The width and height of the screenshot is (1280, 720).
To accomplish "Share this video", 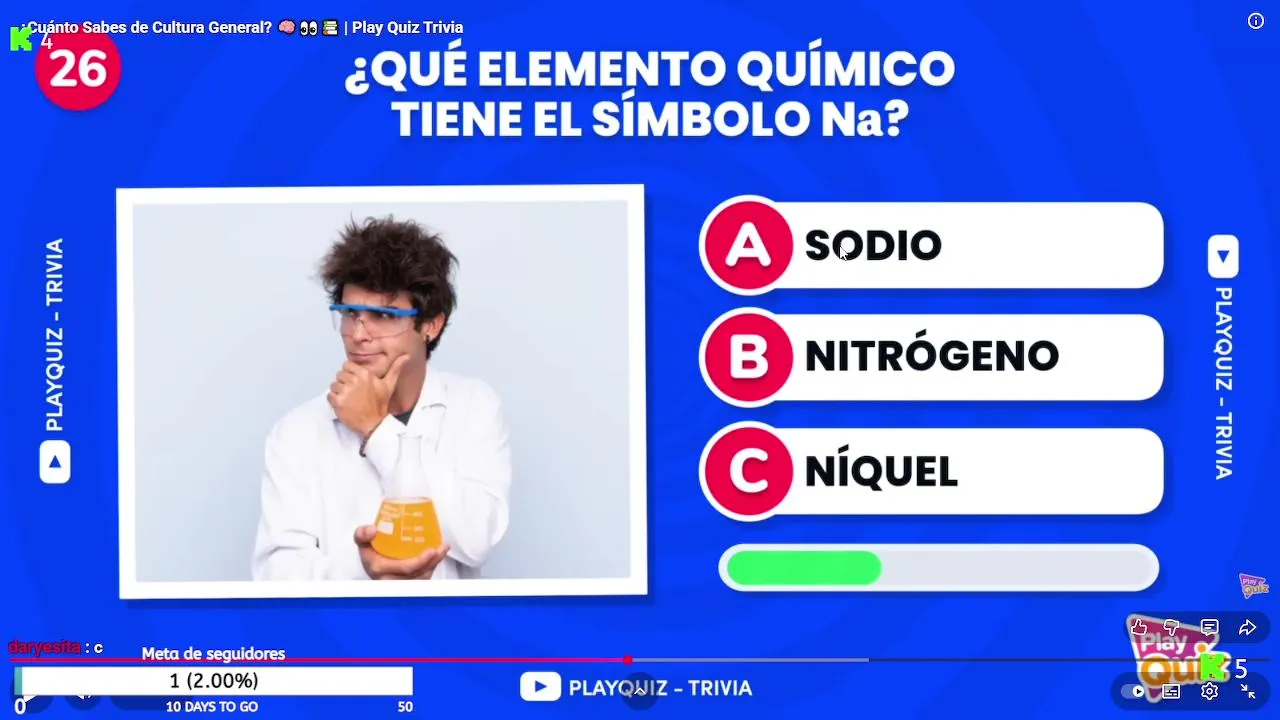I will coord(1247,628).
